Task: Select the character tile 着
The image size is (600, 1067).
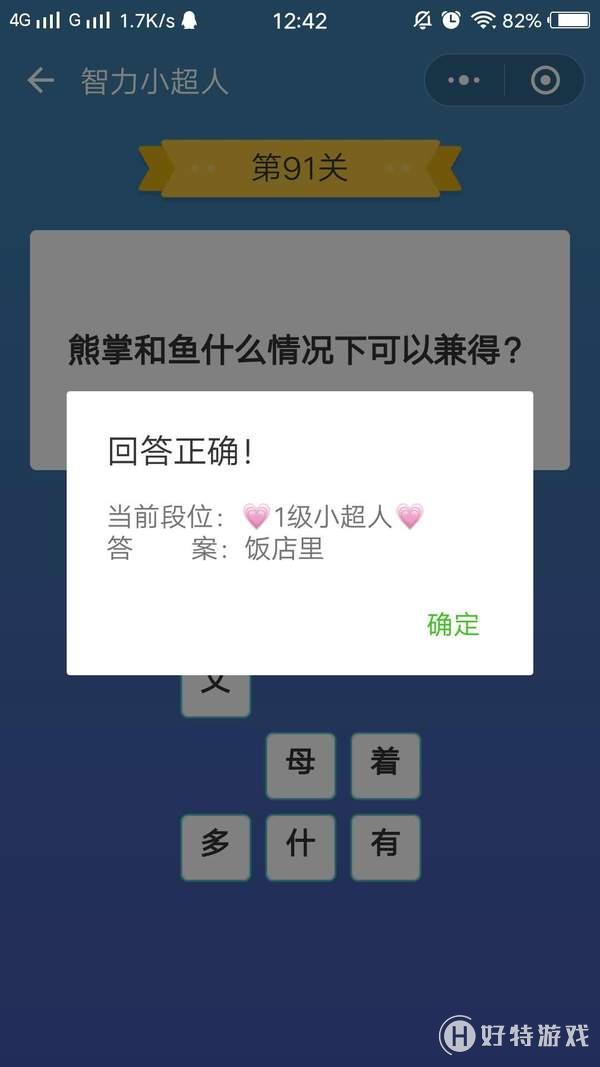Action: [x=385, y=765]
